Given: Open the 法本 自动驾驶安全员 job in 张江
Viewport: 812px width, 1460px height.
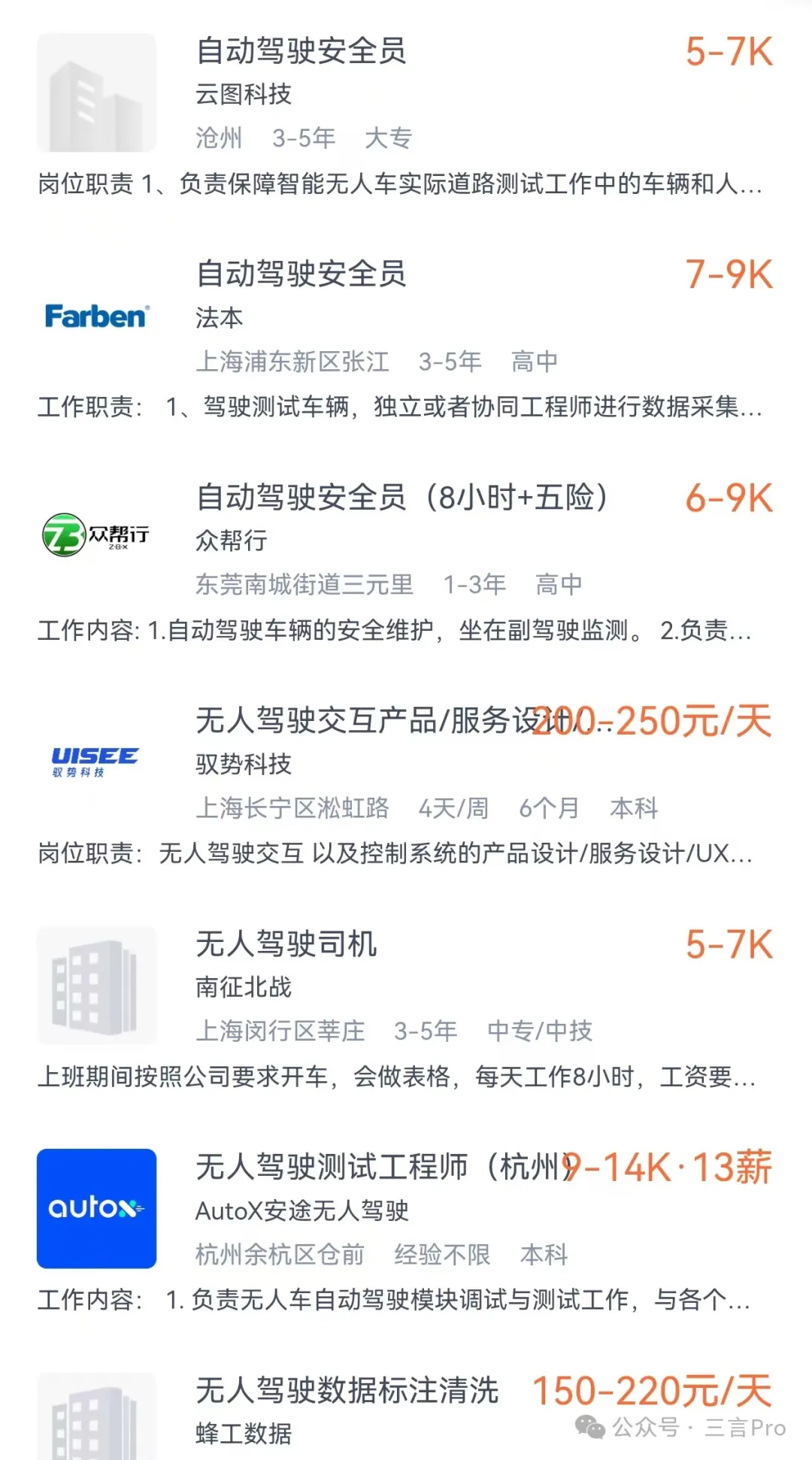Looking at the screenshot, I should point(301,274).
